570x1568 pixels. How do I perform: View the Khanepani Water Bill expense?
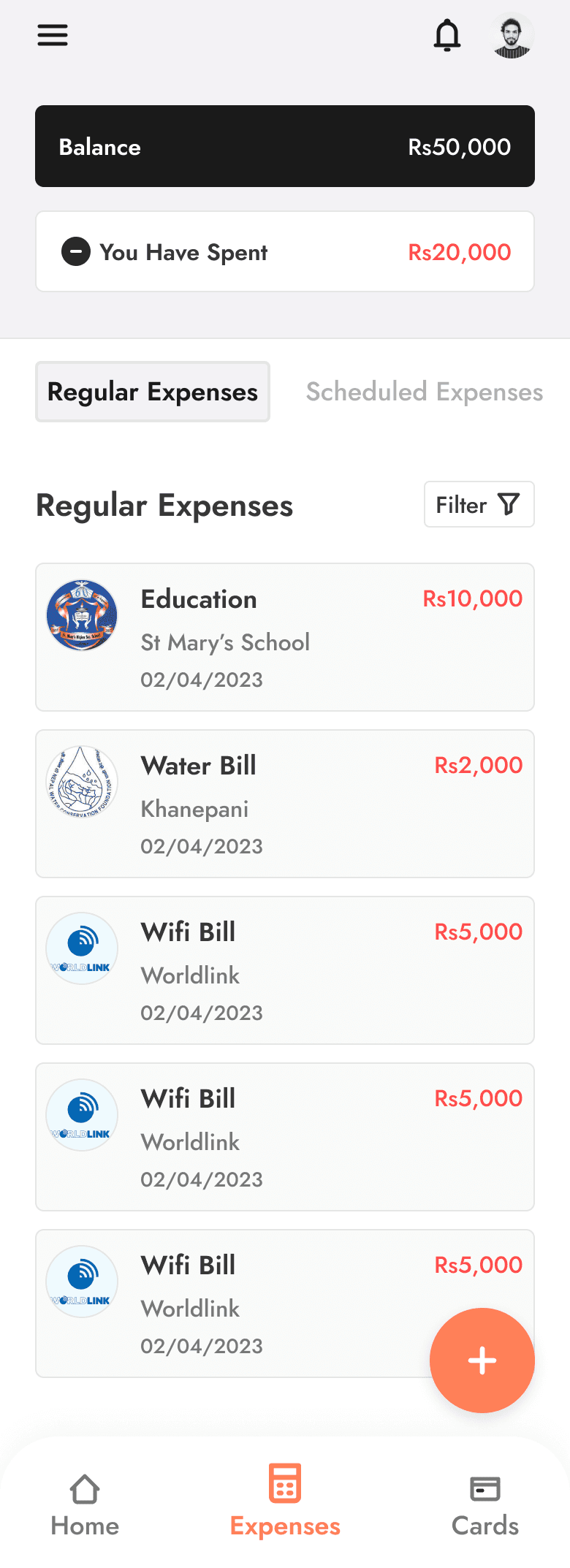284,804
